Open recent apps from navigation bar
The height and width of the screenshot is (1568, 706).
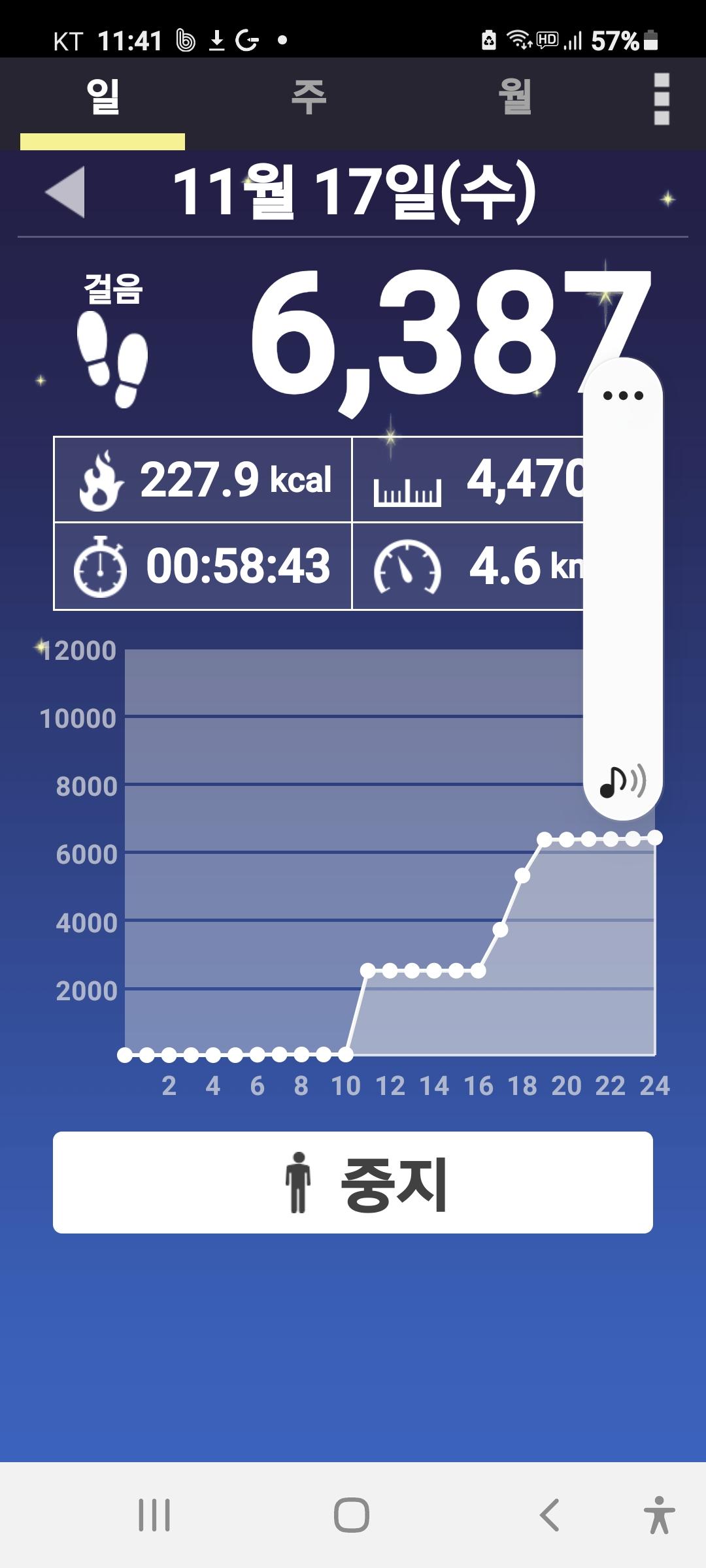click(x=154, y=1514)
